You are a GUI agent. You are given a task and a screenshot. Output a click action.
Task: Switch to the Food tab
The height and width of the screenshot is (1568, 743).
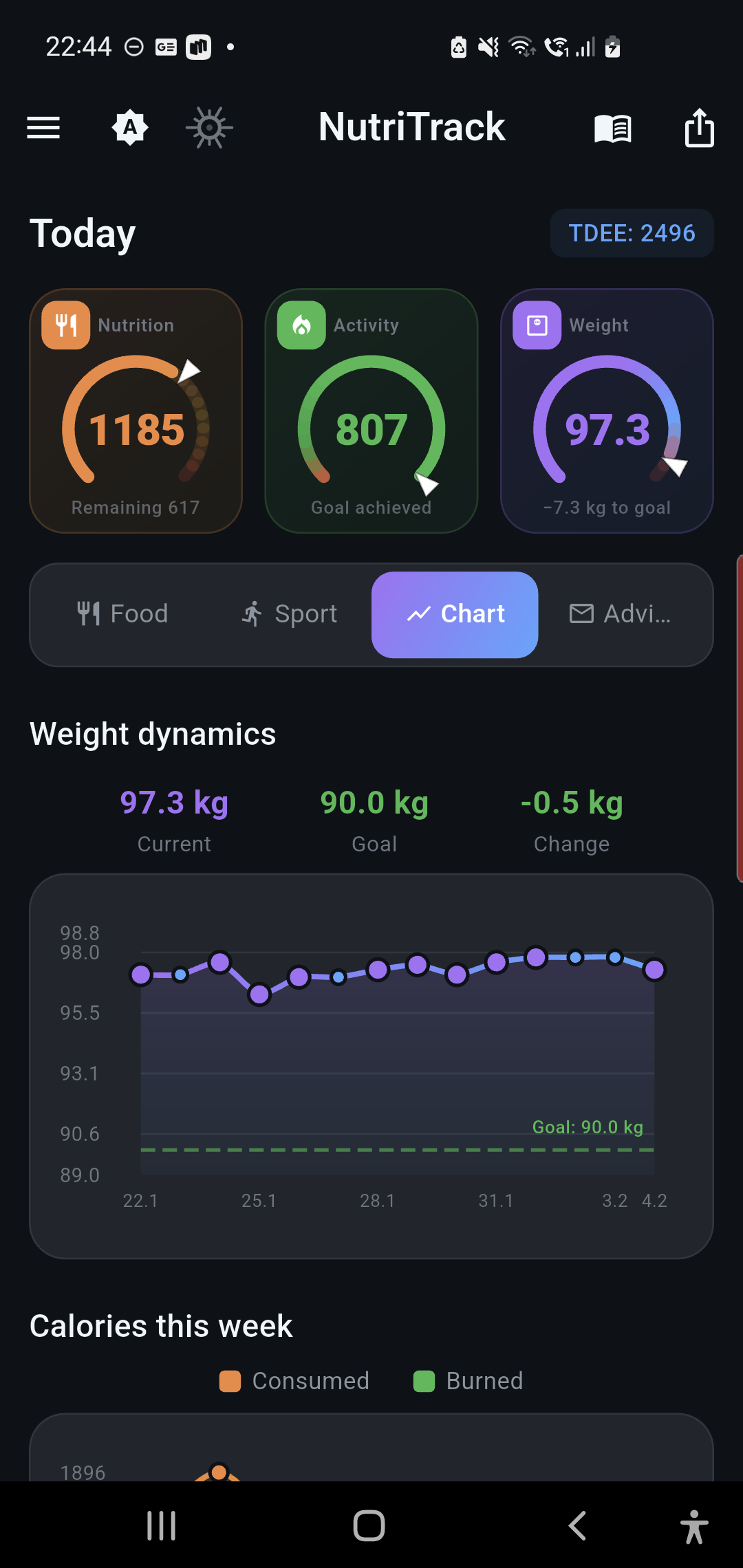(123, 614)
